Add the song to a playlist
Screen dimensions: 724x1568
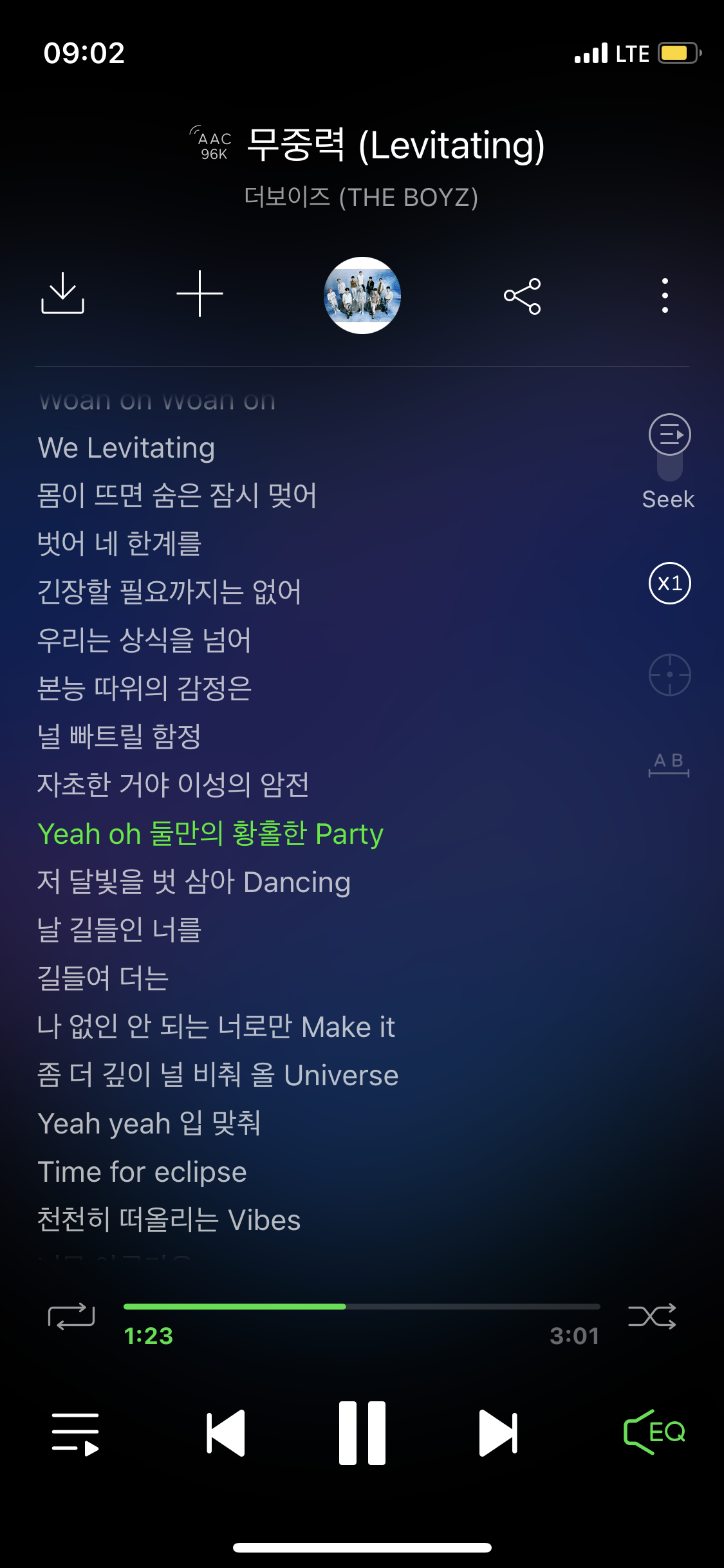(200, 294)
